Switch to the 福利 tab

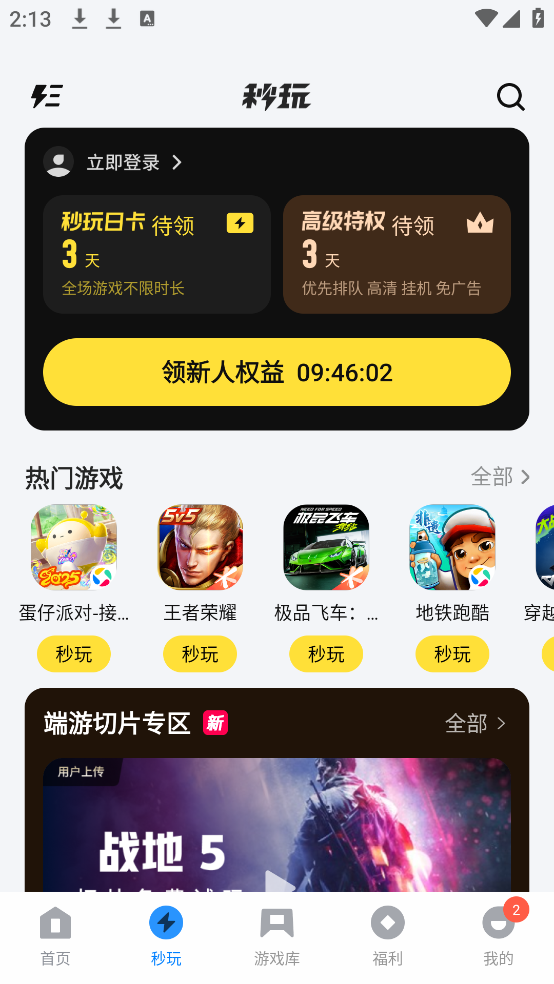pyautogui.click(x=388, y=936)
